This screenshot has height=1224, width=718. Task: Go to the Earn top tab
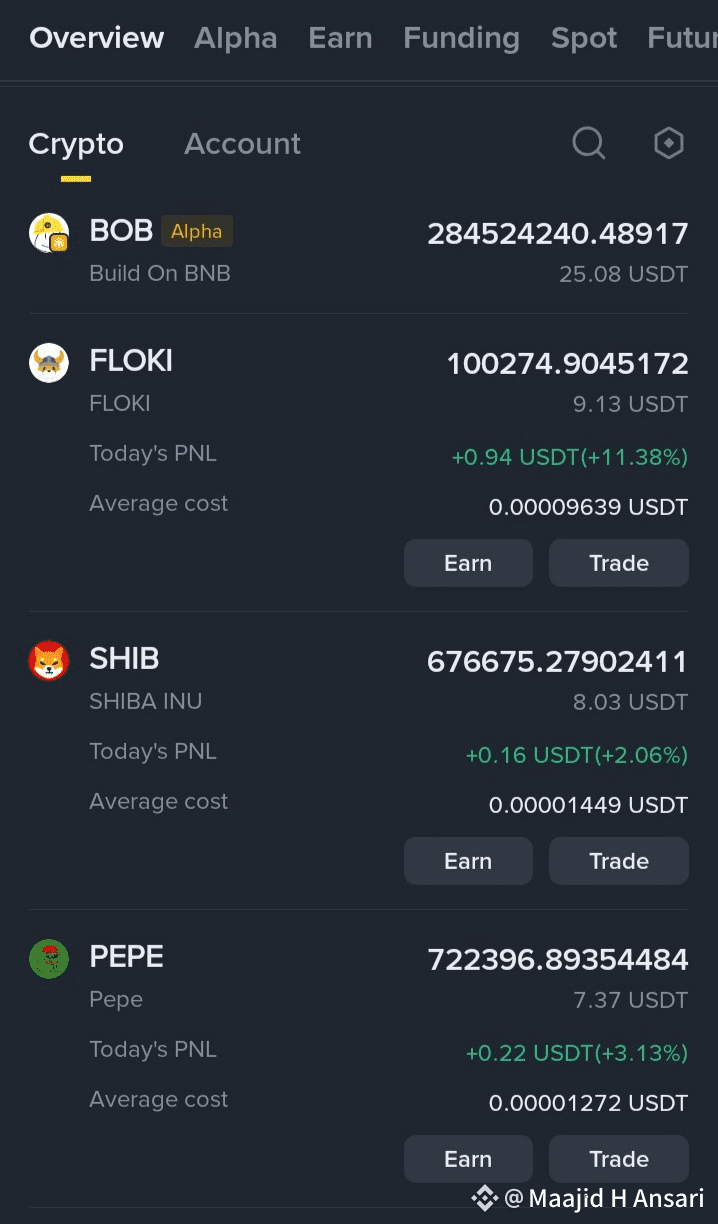340,38
